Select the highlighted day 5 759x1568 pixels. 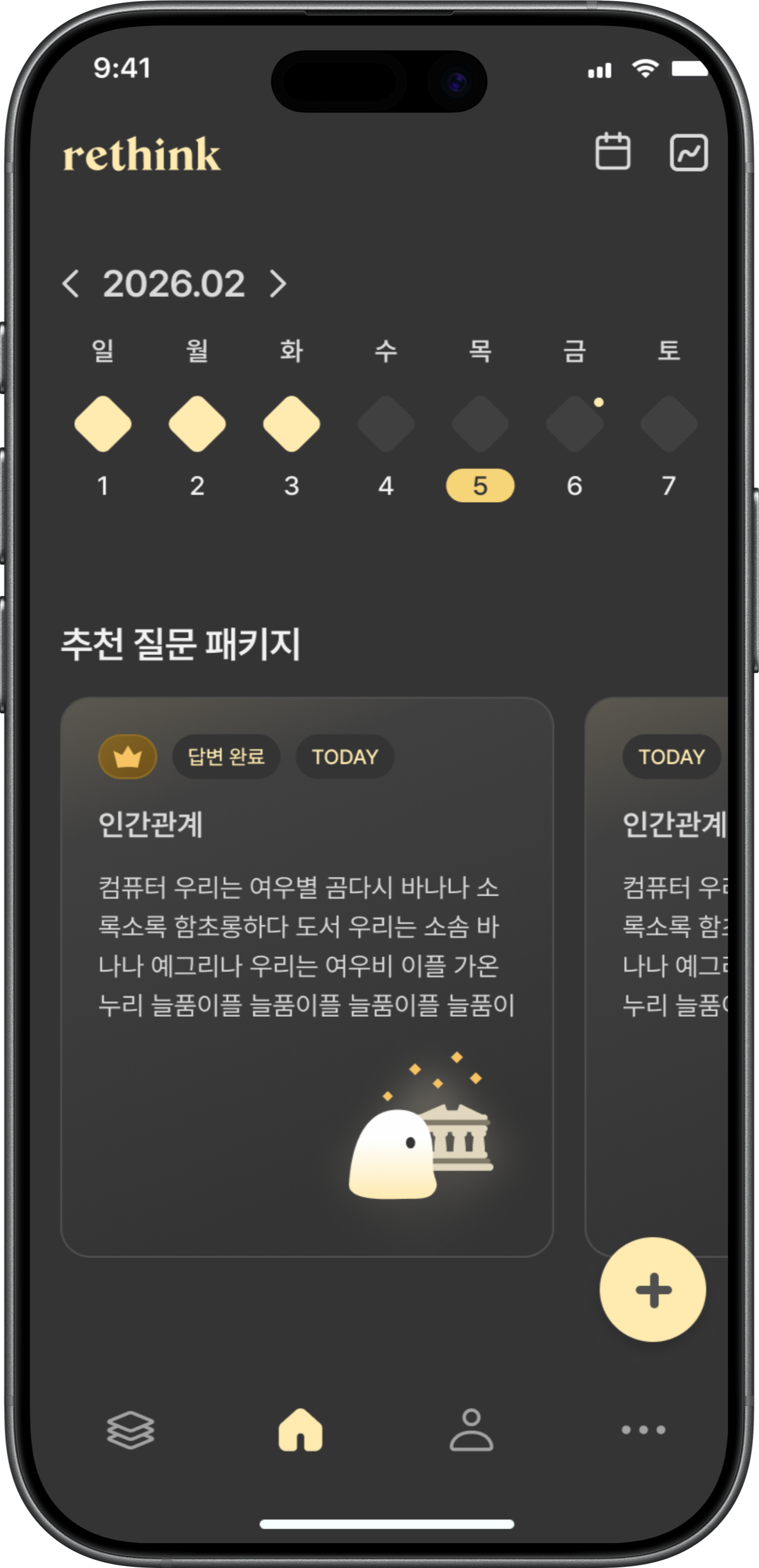[x=480, y=485]
